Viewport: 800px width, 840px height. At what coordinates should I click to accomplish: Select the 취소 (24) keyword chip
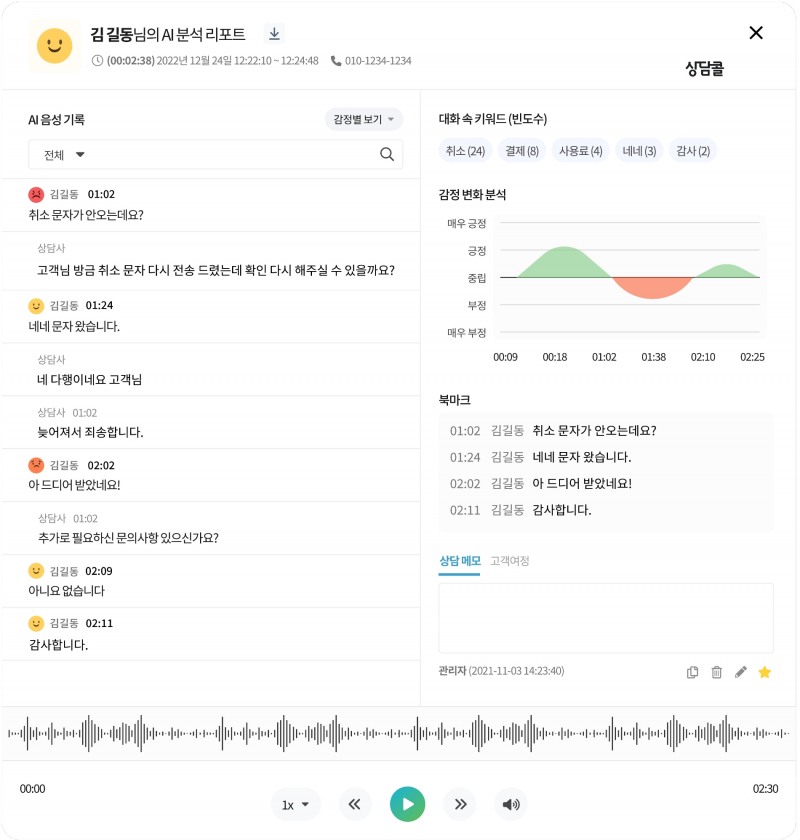pos(465,151)
